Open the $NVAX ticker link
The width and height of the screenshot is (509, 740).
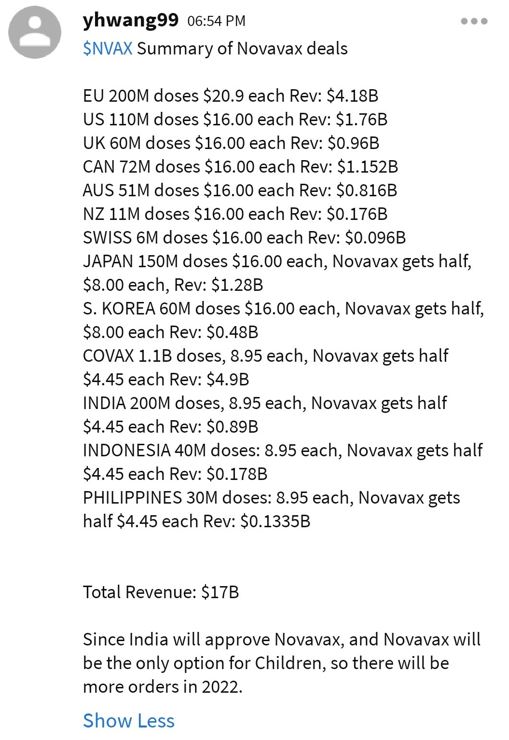point(108,49)
